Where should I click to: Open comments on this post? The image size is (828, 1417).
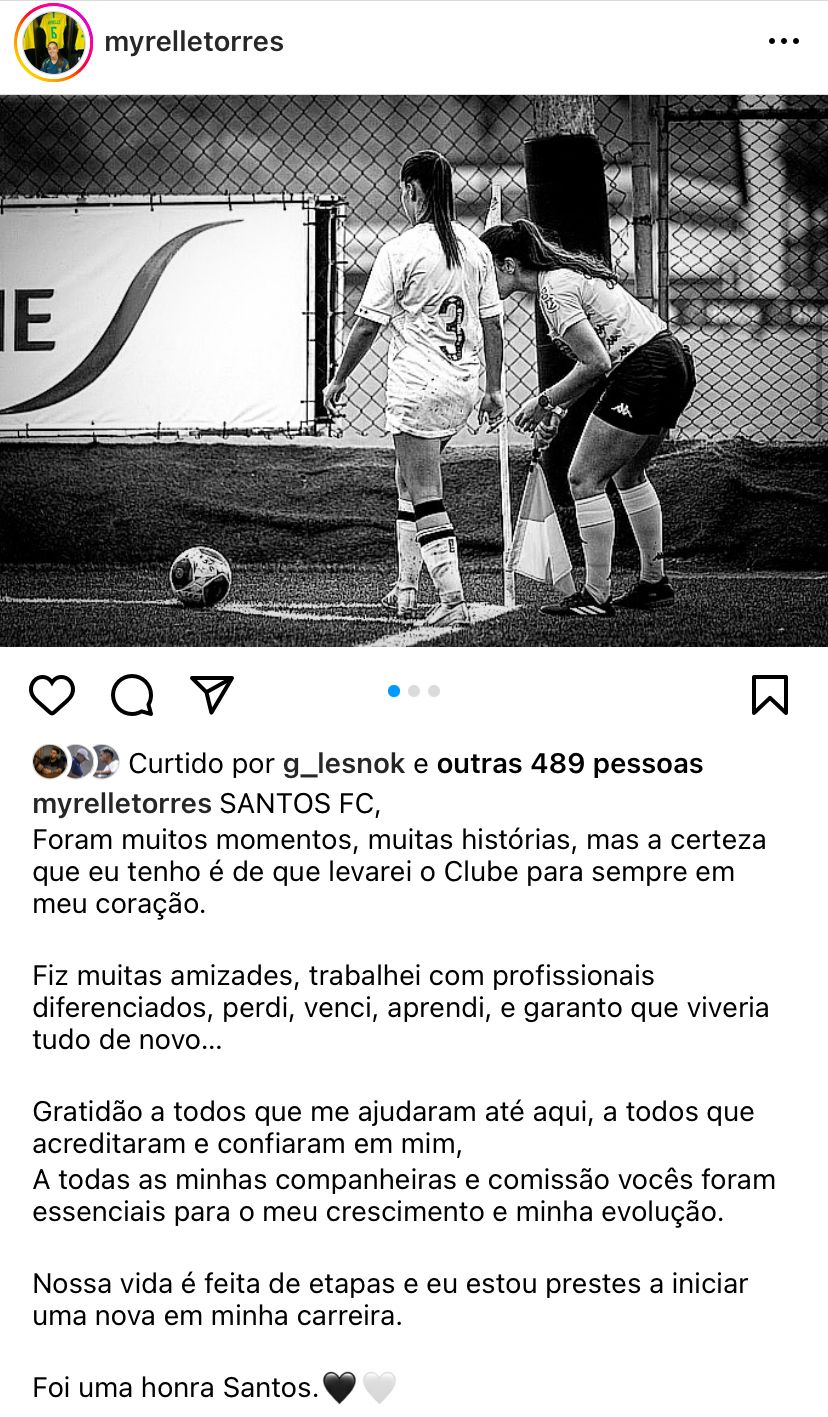tap(132, 694)
